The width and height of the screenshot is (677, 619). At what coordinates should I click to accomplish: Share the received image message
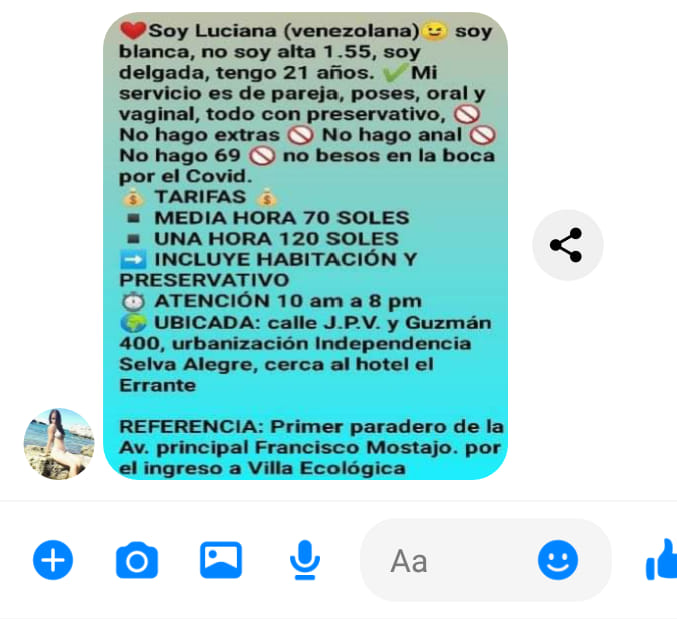pos(567,245)
